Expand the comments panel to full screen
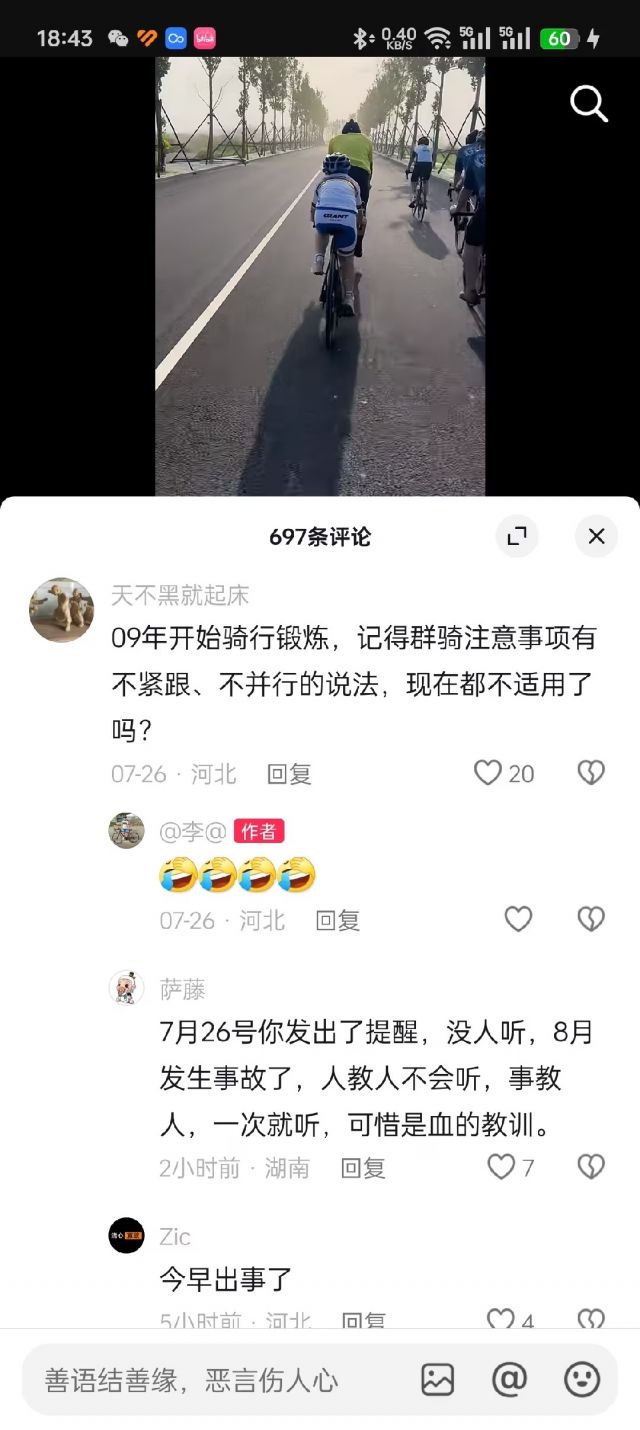Image resolution: width=640 pixels, height=1430 pixels. (x=517, y=537)
